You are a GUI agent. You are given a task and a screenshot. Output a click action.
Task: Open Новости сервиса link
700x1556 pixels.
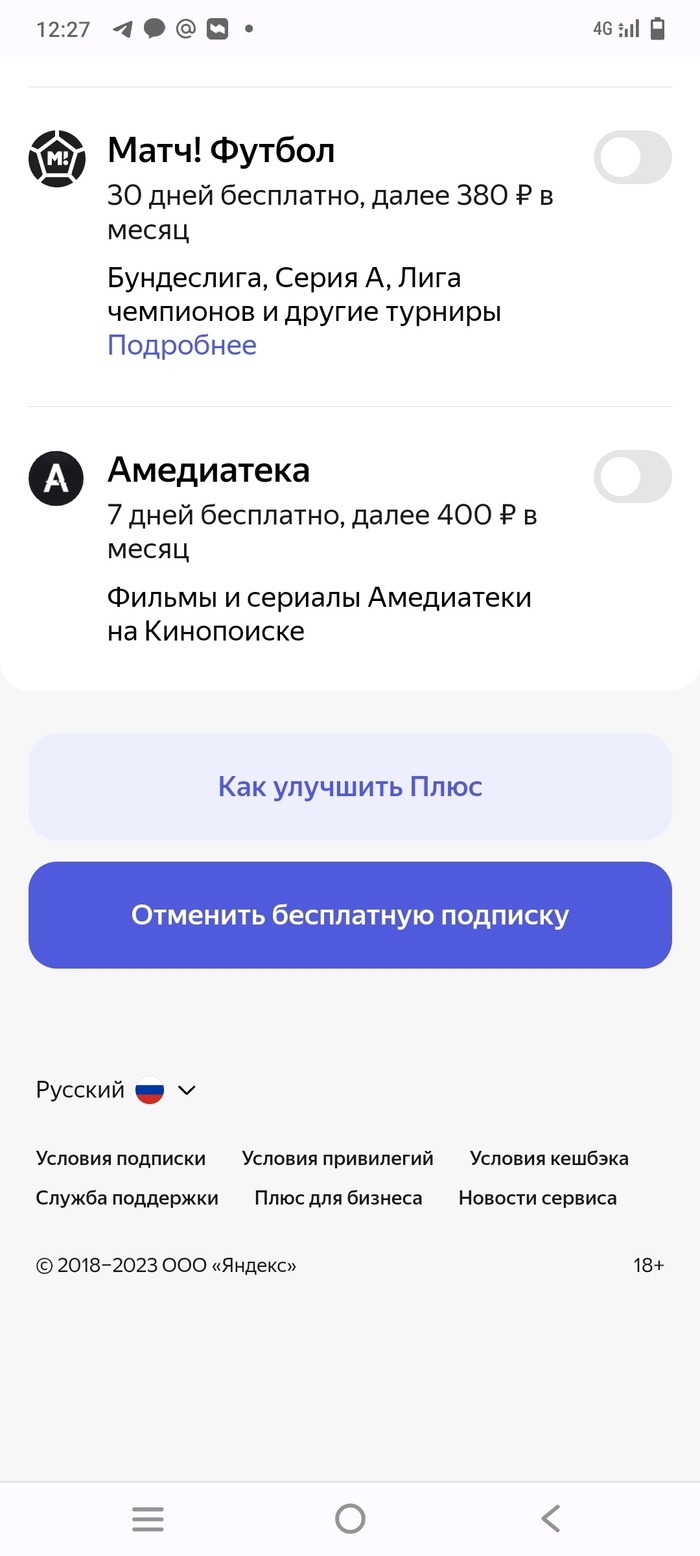click(537, 1198)
